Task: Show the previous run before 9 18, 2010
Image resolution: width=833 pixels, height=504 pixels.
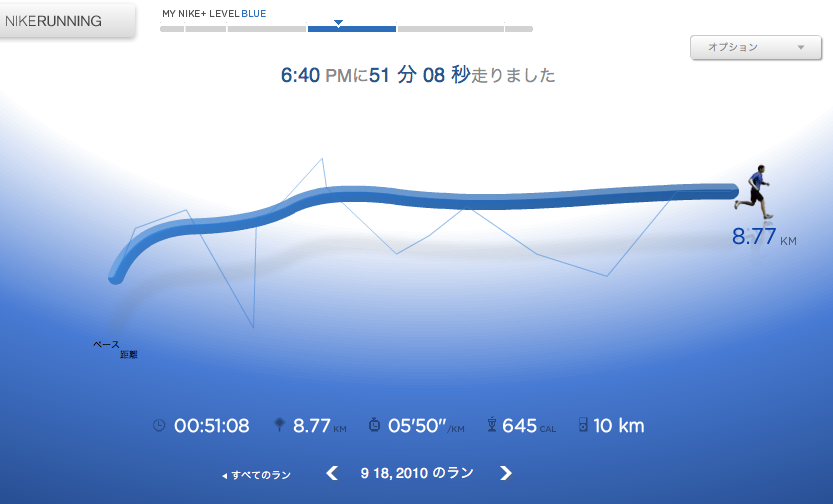Action: click(x=332, y=473)
